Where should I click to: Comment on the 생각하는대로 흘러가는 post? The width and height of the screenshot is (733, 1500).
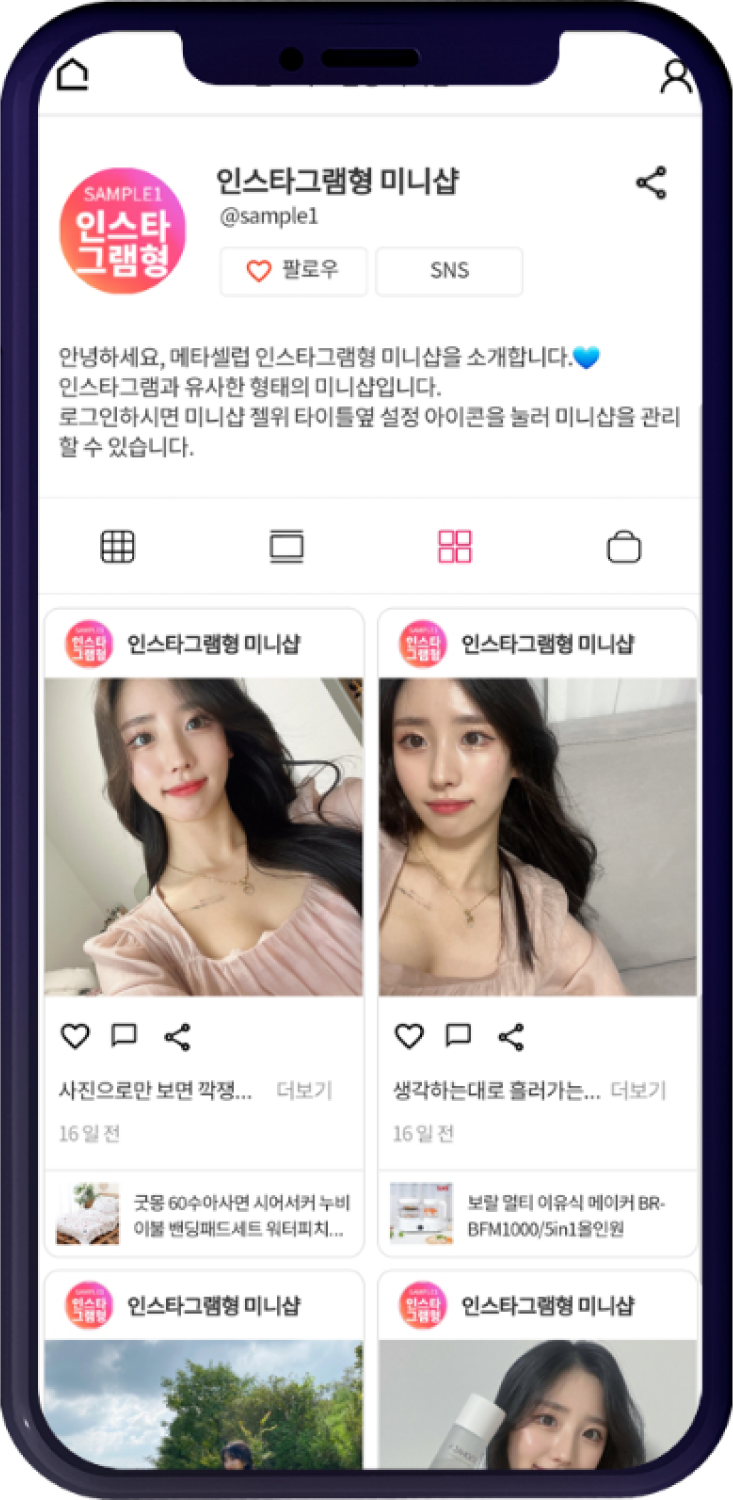[x=458, y=1036]
